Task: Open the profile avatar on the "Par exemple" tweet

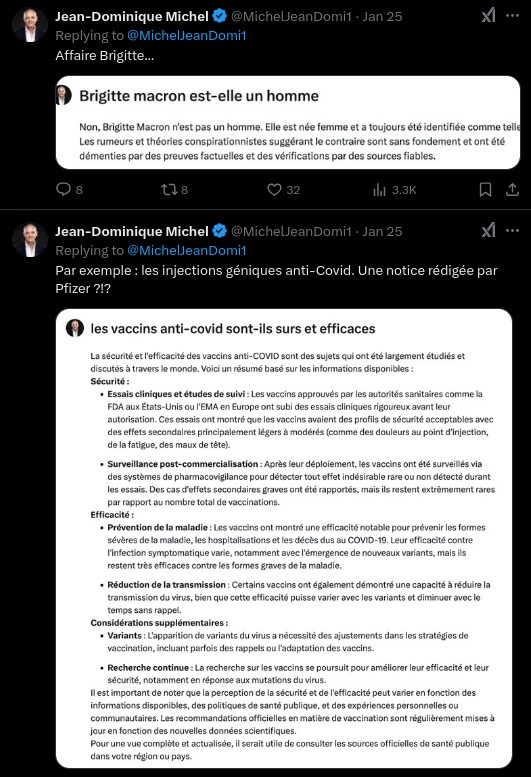Action: click(x=30, y=240)
